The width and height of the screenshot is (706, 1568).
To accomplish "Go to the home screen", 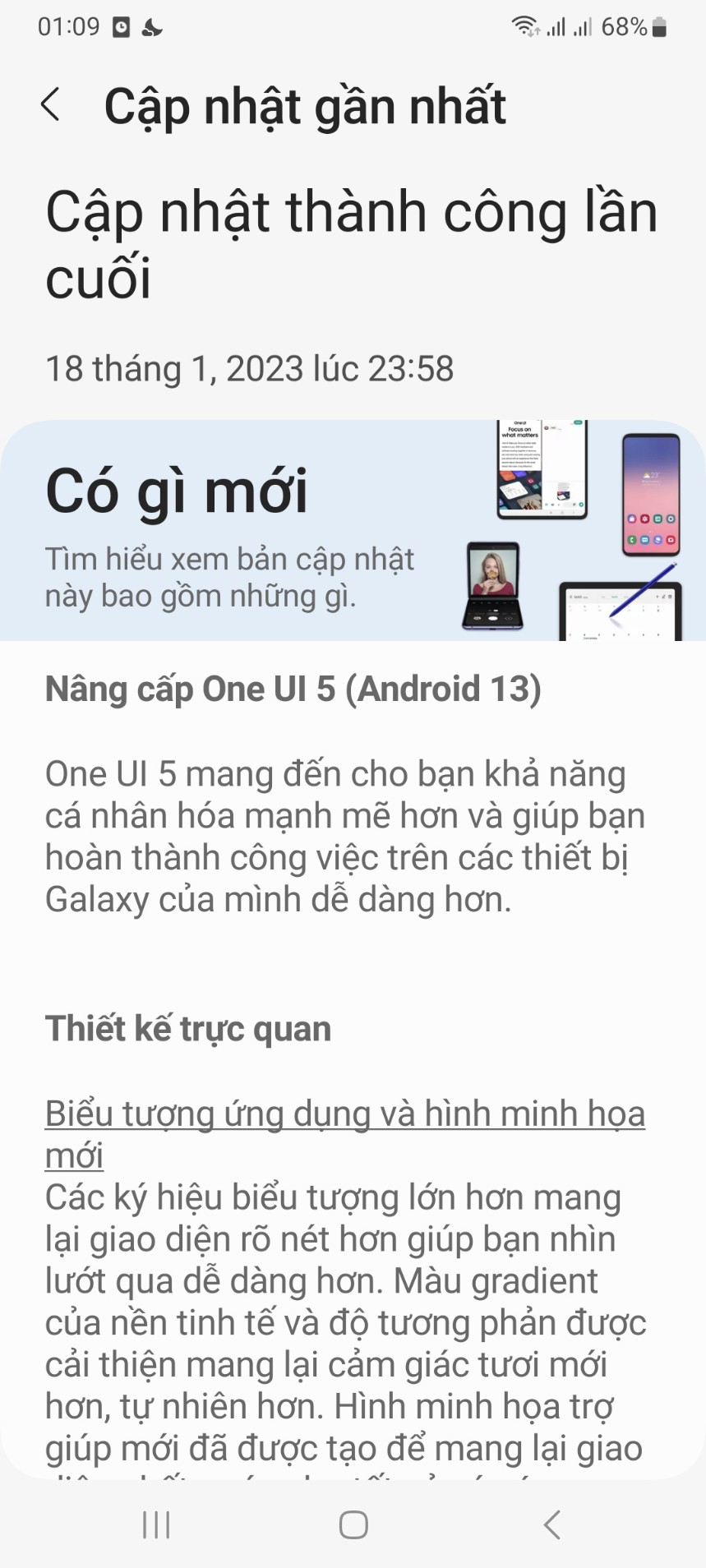I will 353,1524.
